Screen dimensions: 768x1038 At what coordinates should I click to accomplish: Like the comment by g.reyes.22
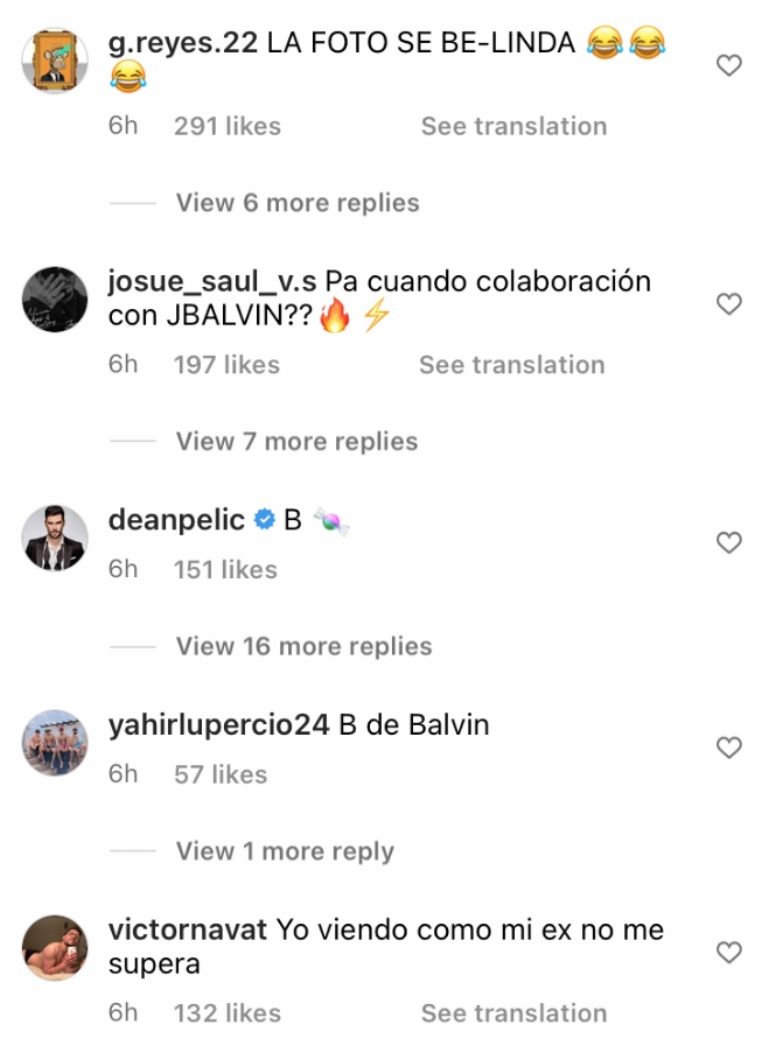(730, 66)
